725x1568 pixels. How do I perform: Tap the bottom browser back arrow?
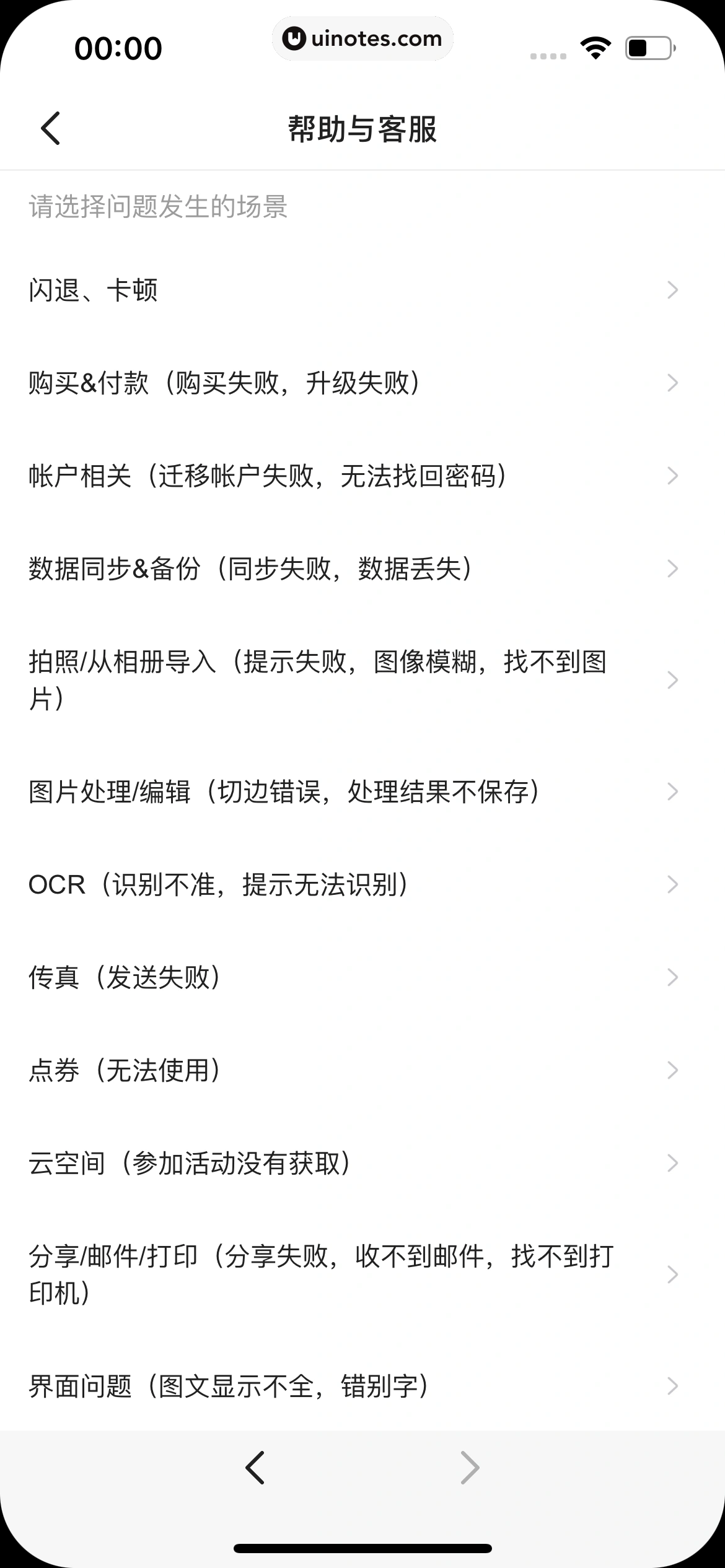pos(255,1468)
